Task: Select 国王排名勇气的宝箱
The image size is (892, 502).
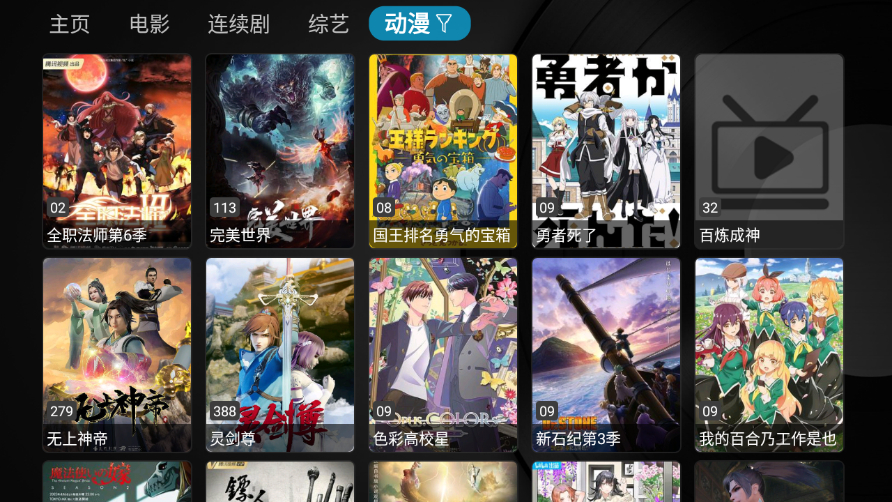Action: (443, 150)
